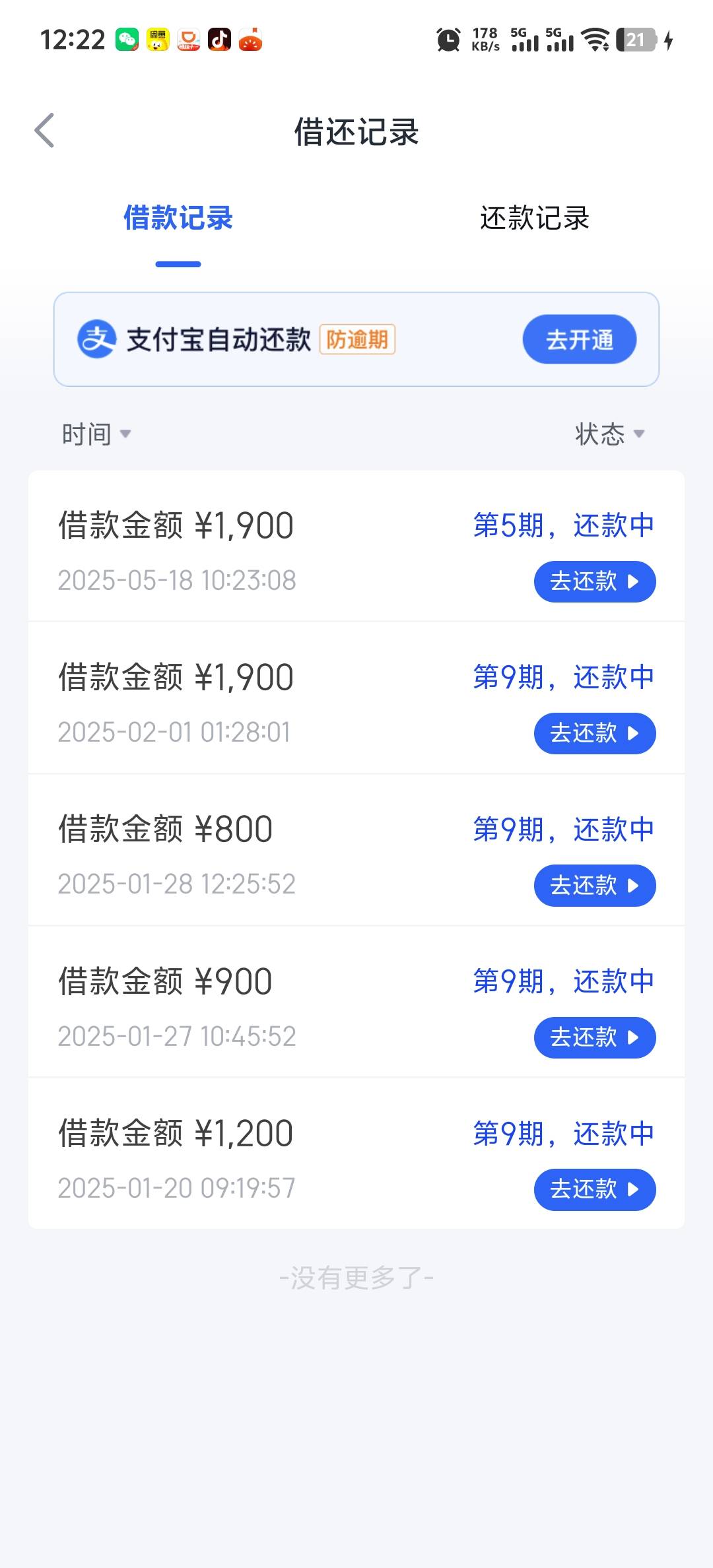Tap 去还款 for the ¥1,200 loan
The width and height of the screenshot is (713, 1568).
pyautogui.click(x=594, y=1189)
